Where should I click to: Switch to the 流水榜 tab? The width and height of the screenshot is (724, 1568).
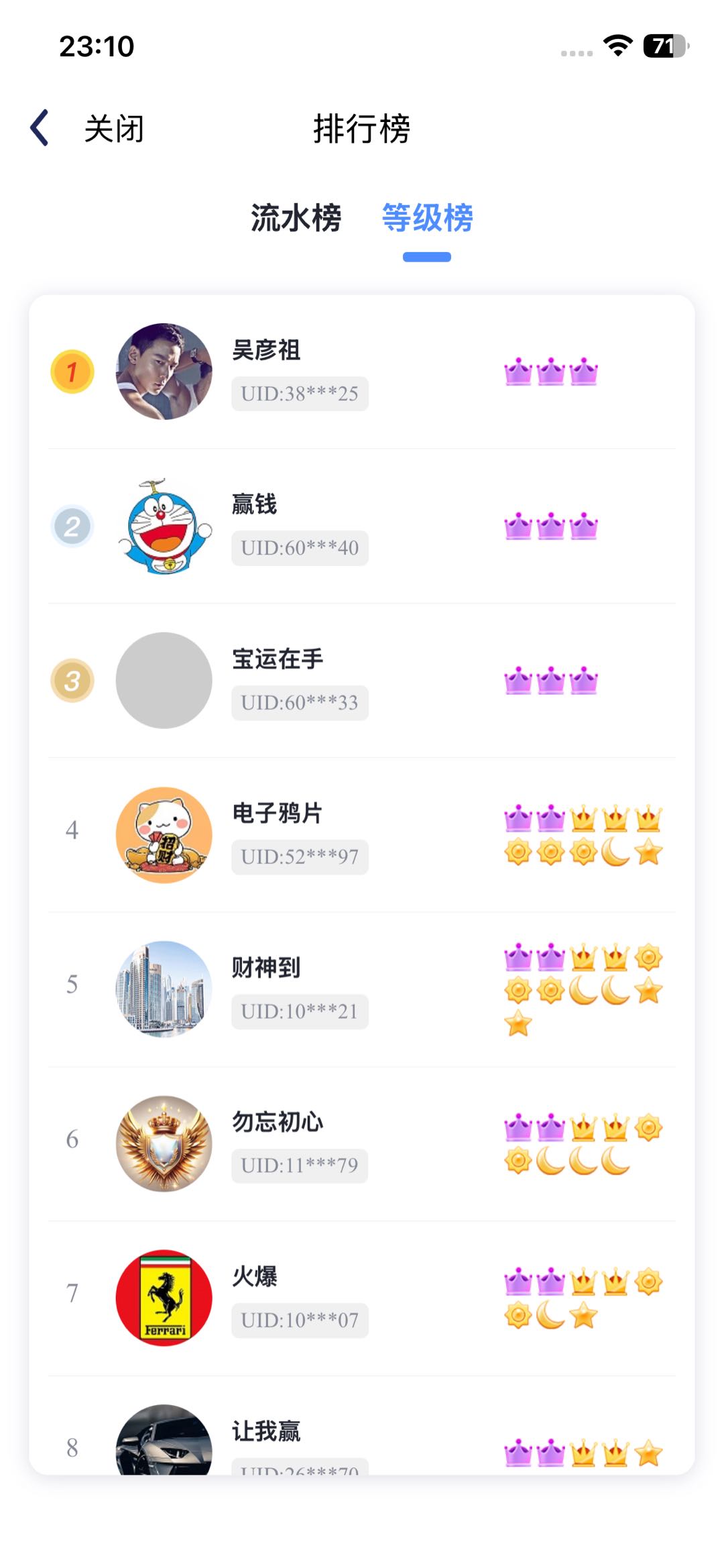click(296, 218)
